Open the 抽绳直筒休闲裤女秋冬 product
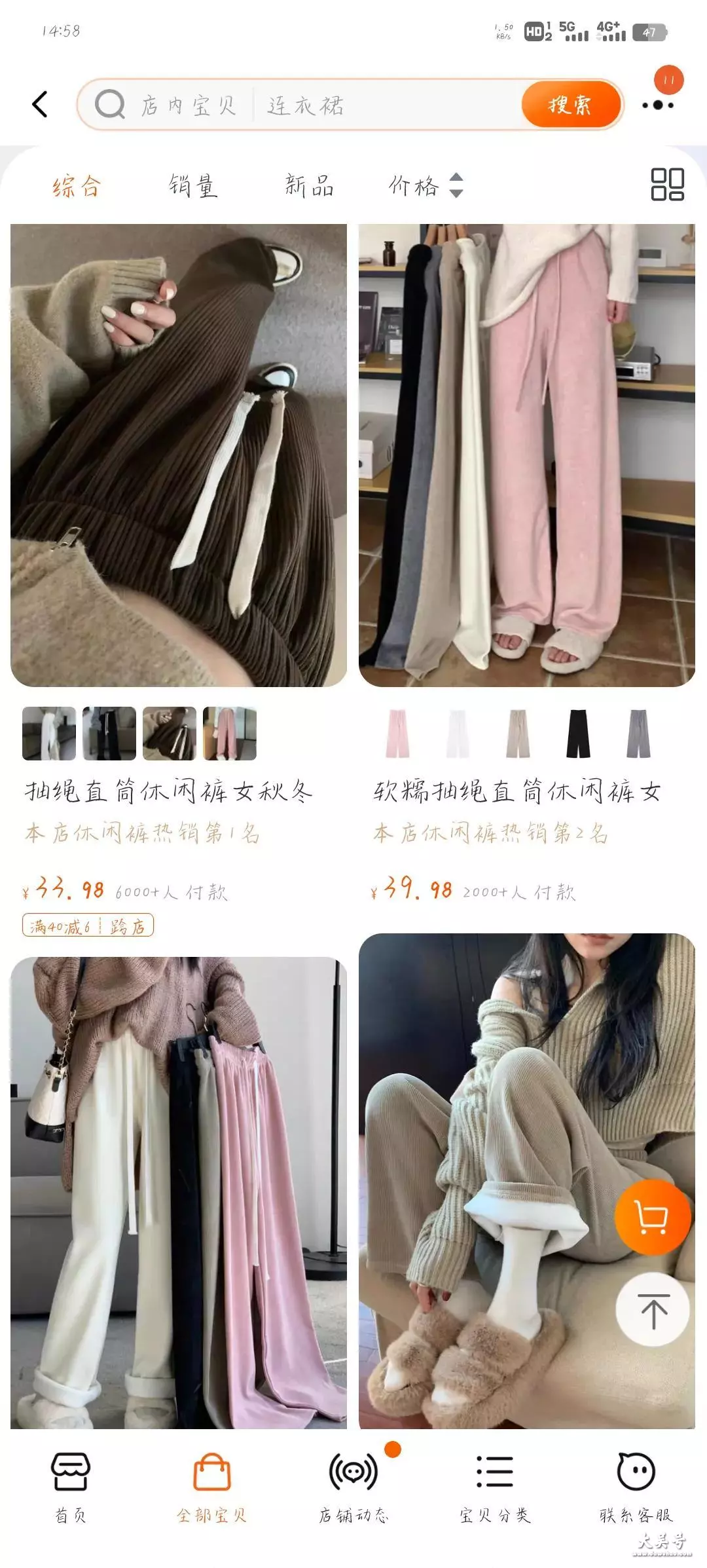Image resolution: width=707 pixels, height=1568 pixels. point(169,792)
